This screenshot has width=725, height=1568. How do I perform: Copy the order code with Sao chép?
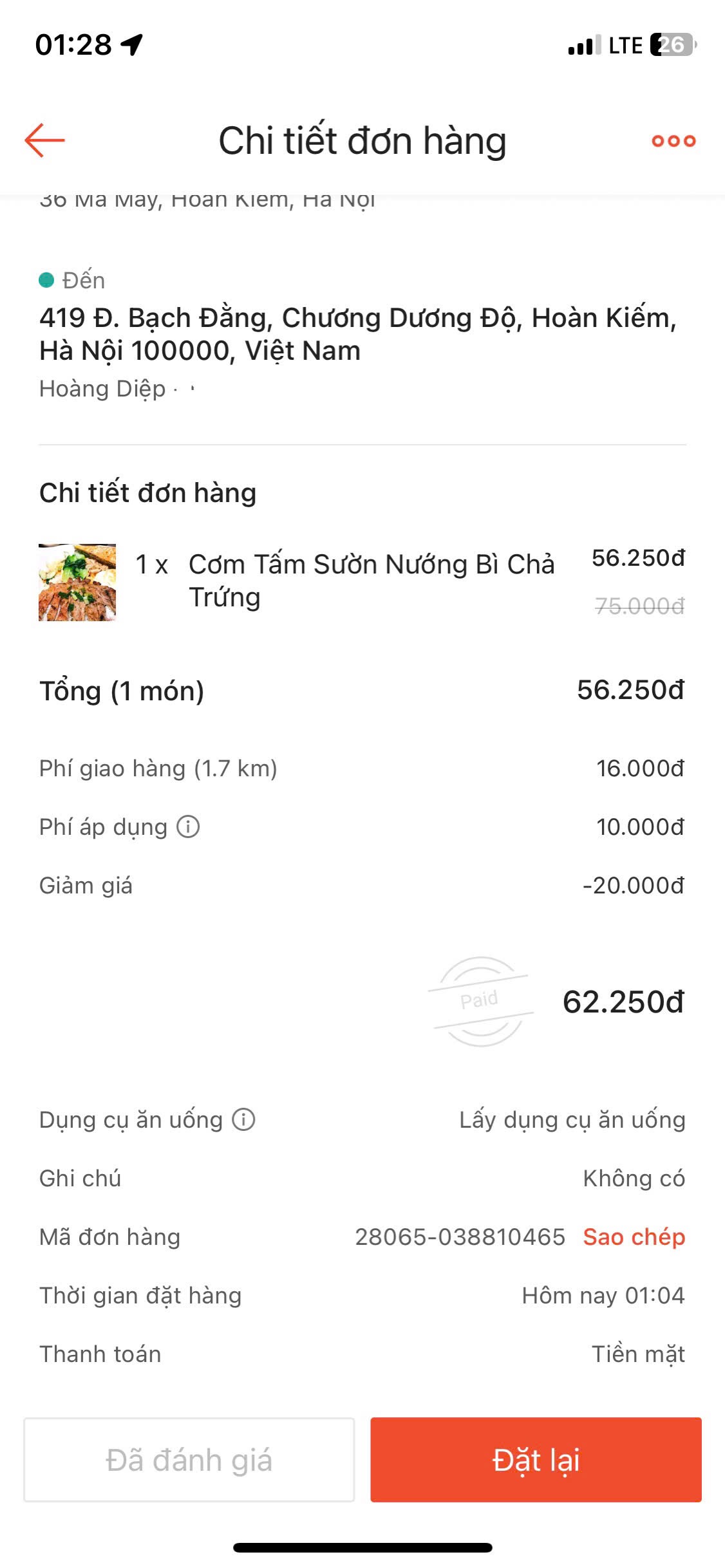(x=634, y=1237)
